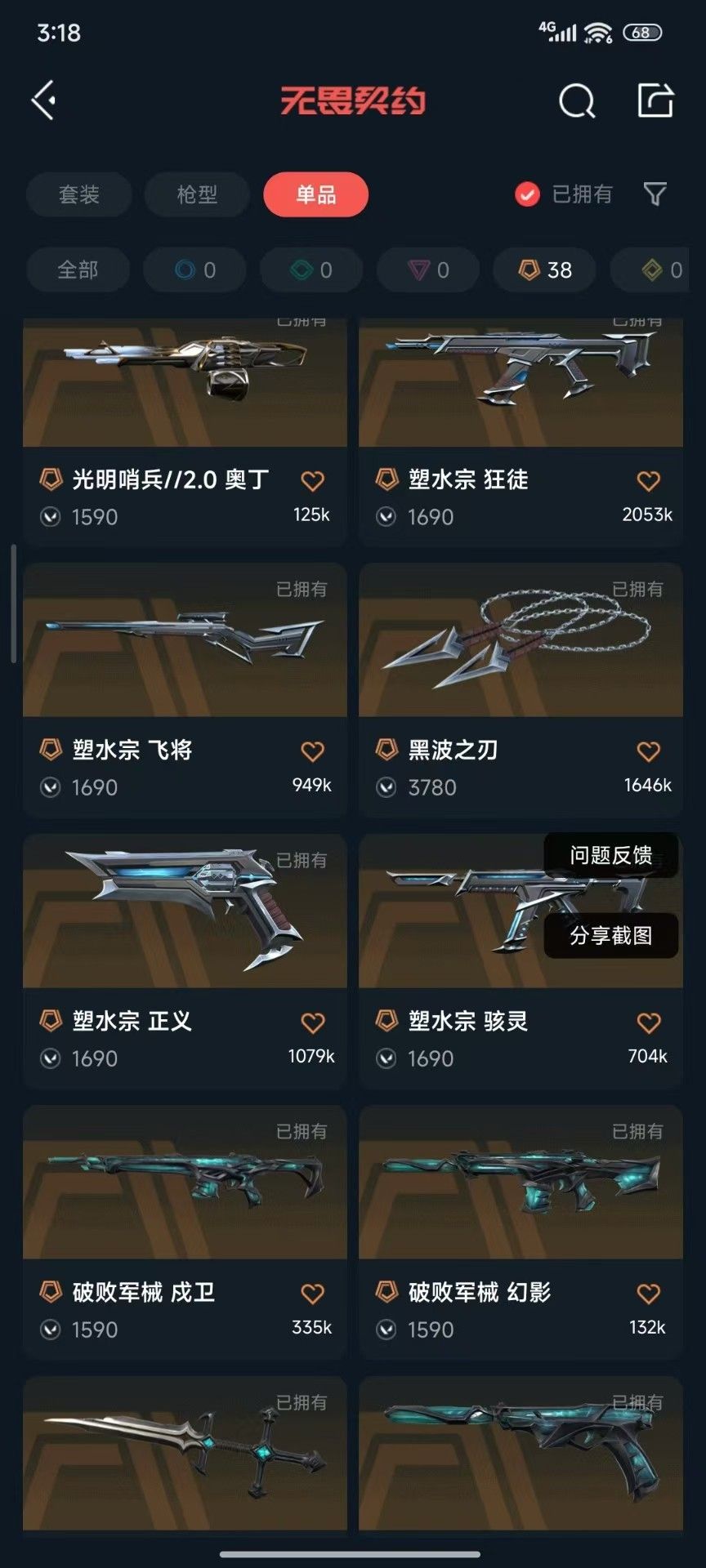Screen dimensions: 706x1568
Task: Tap the share icon in the header
Action: click(655, 100)
